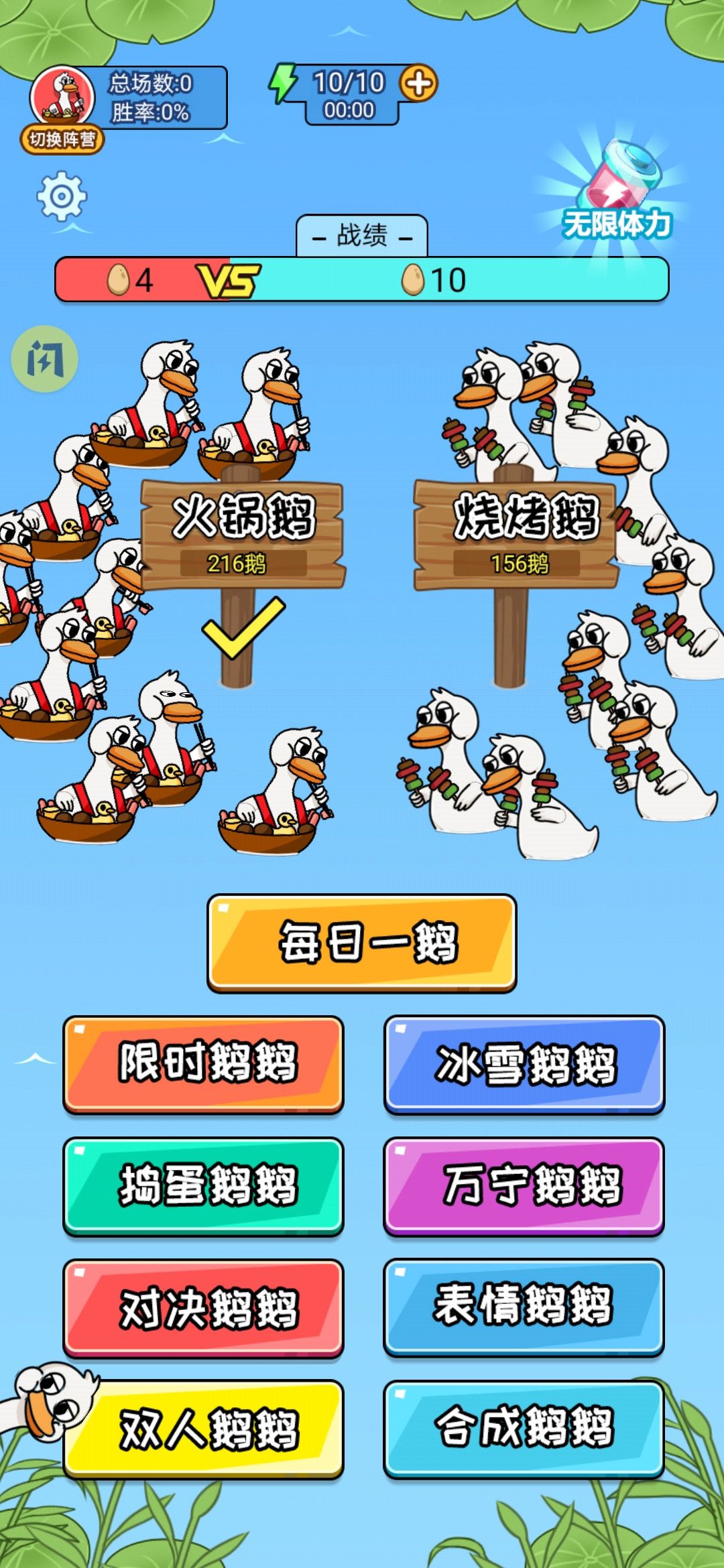Viewport: 724px width, 1568px height.
Task: Tap the VS score progress bar
Action: coord(362,280)
